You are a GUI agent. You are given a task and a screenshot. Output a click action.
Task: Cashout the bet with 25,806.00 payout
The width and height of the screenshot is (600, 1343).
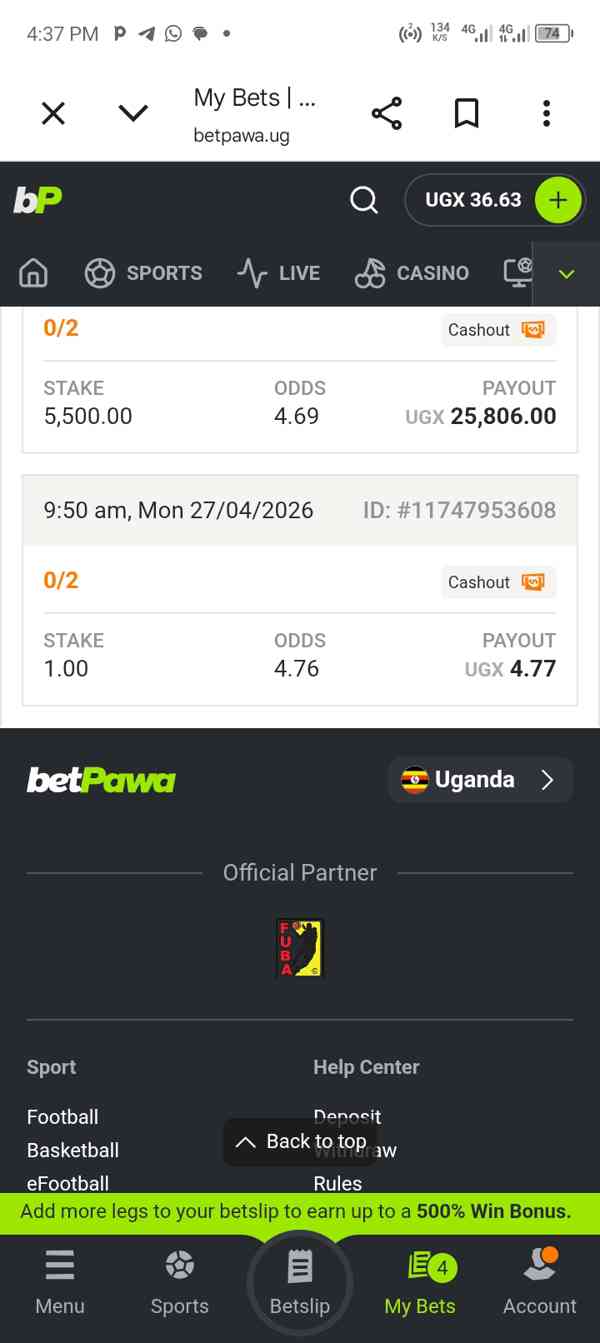tap(497, 330)
